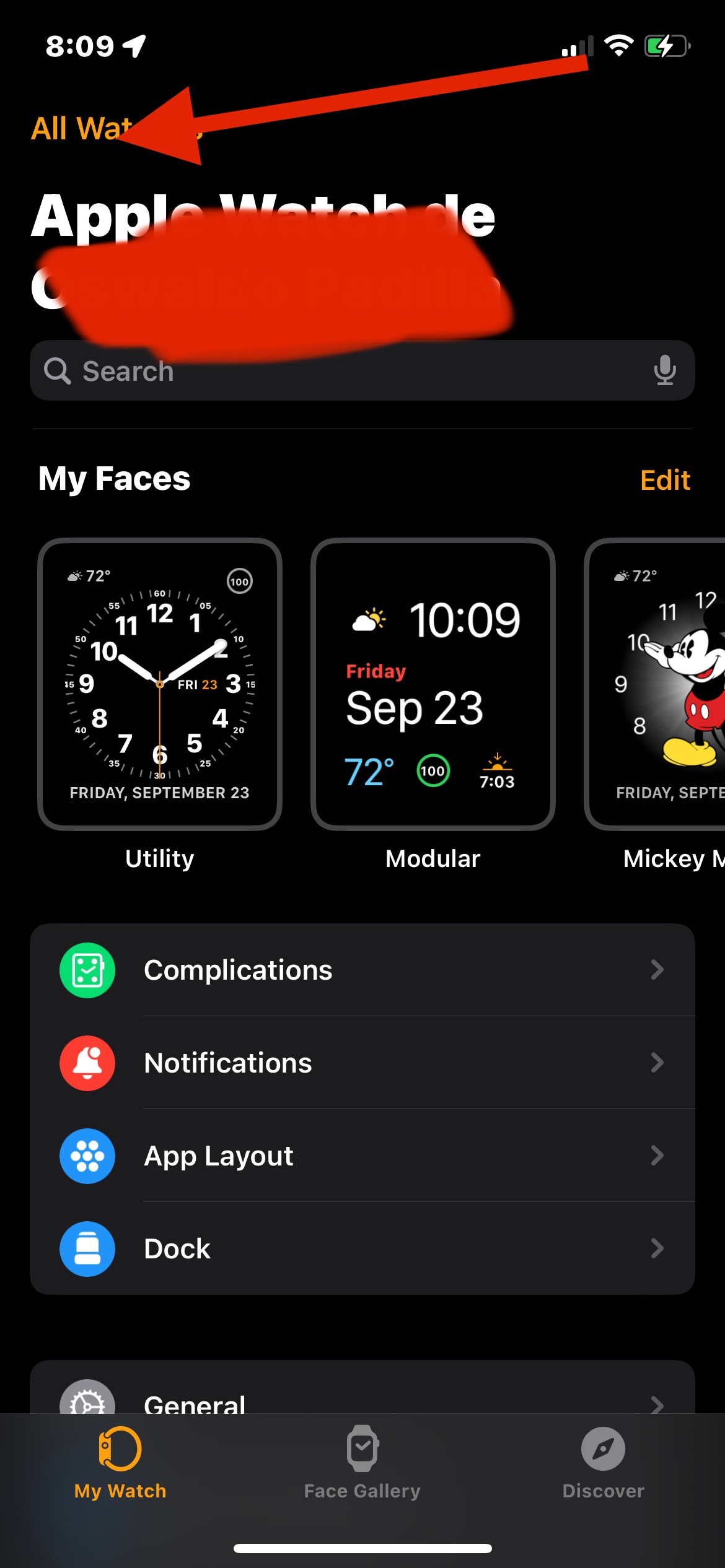This screenshot has height=1568, width=725.
Task: Select the Modular watch face
Action: [433, 684]
